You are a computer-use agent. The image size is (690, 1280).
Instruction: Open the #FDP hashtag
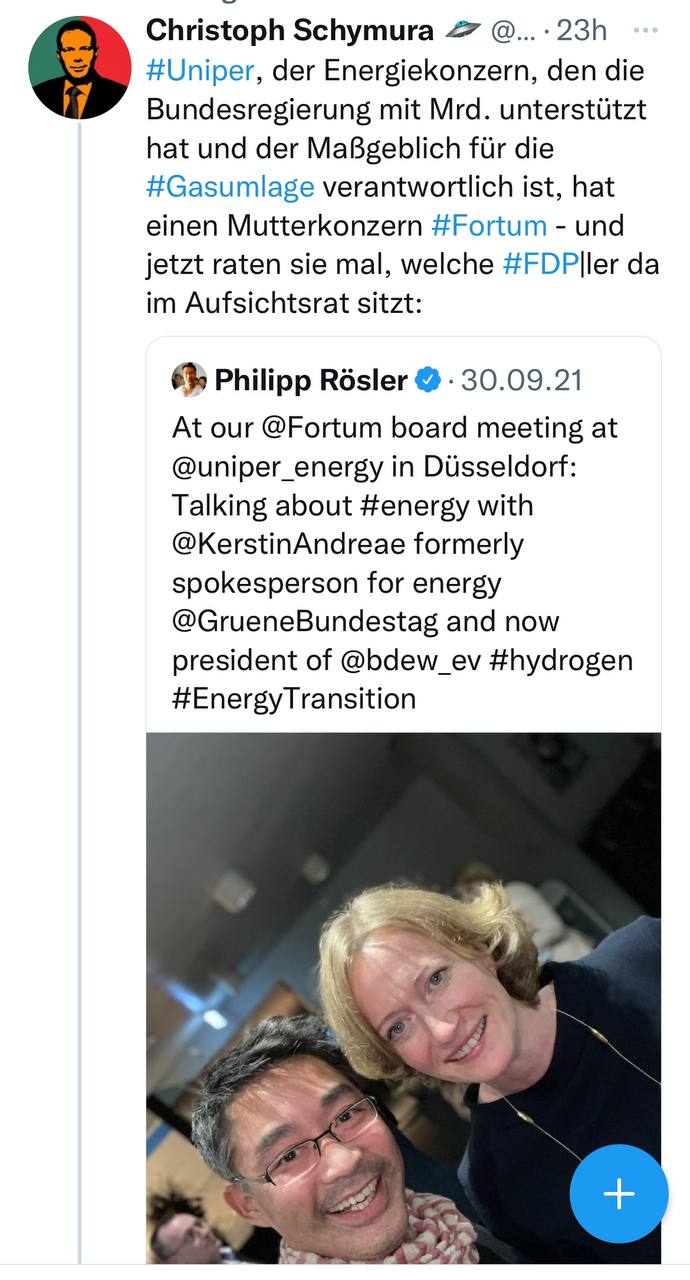(540, 264)
